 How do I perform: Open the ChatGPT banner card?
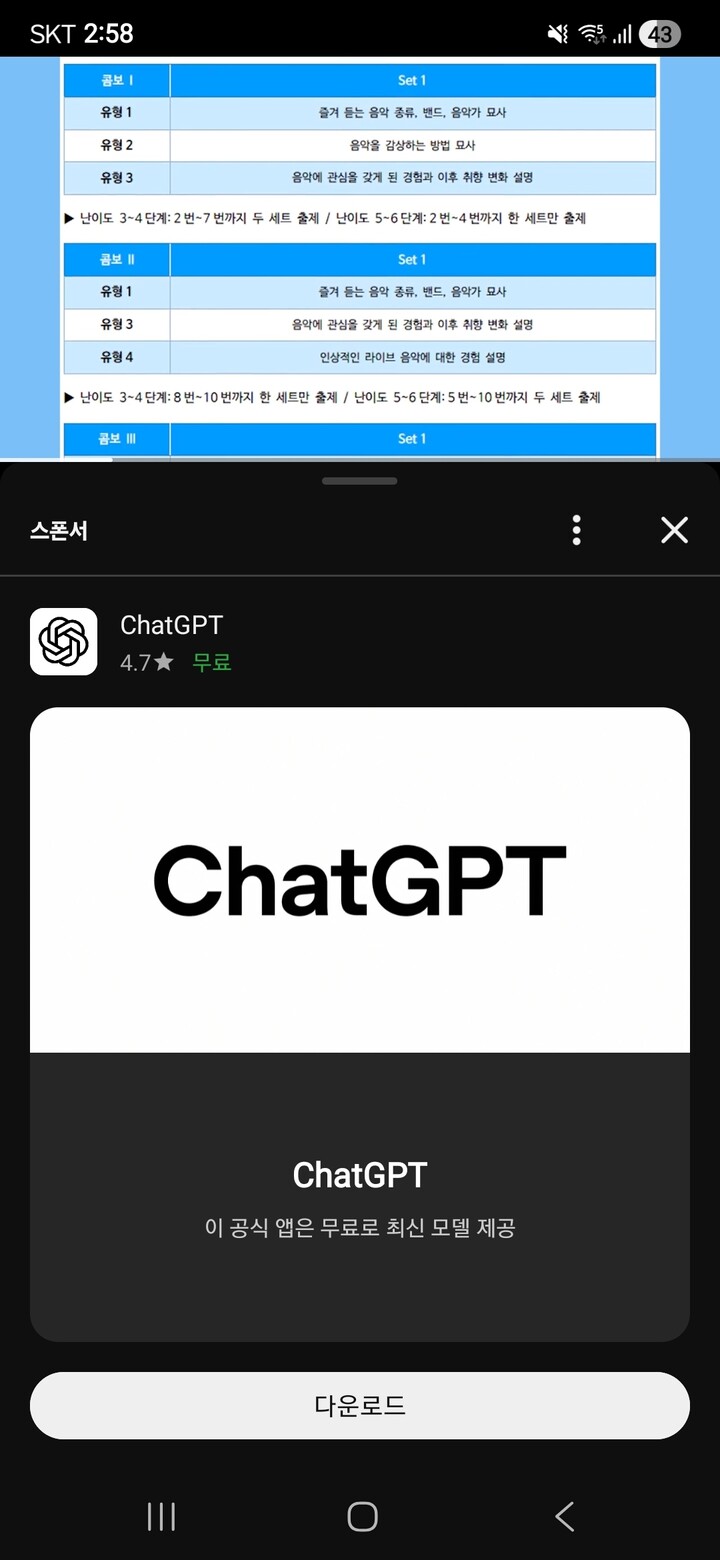click(360, 1023)
